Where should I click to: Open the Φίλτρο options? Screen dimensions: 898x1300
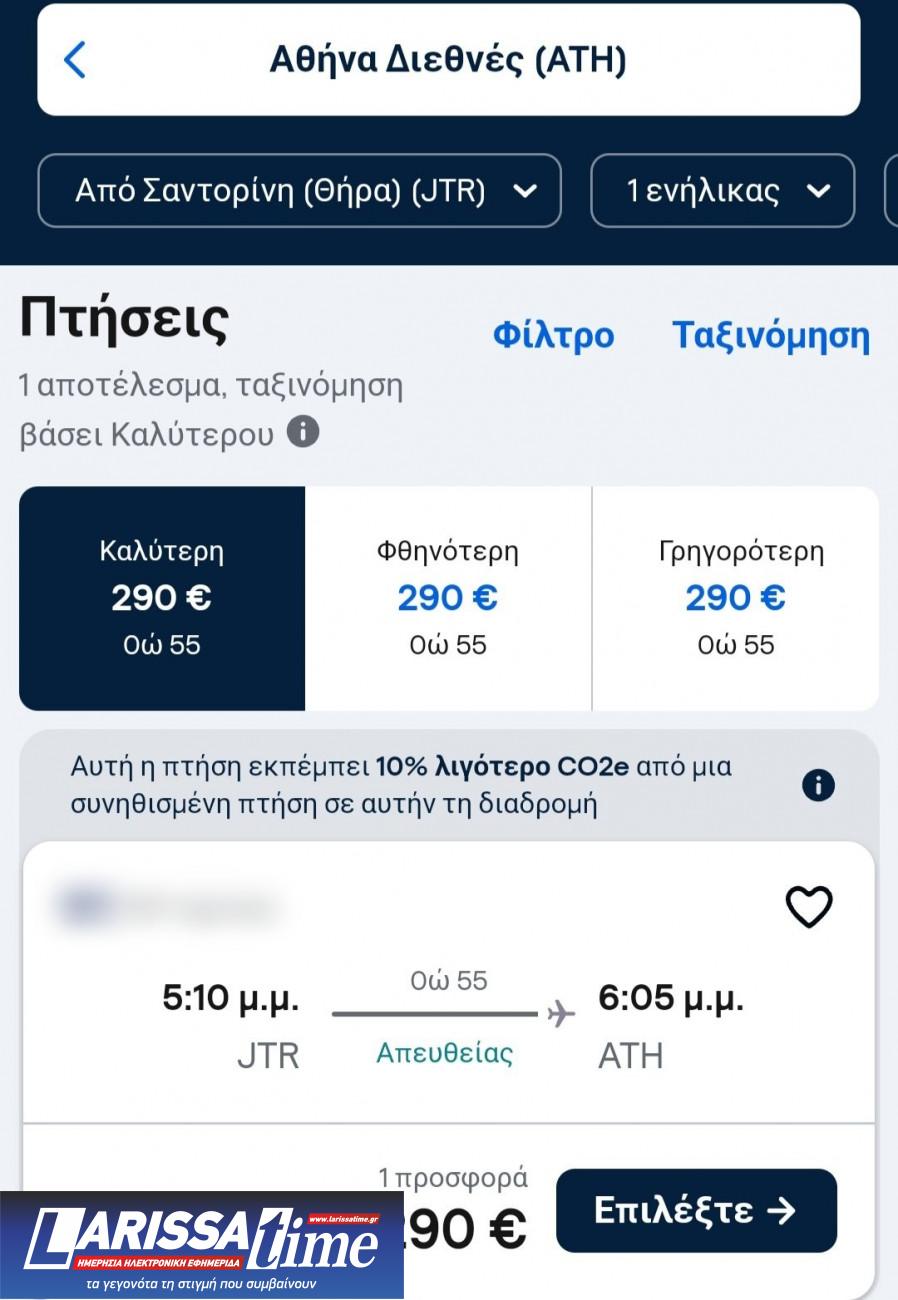(x=553, y=336)
